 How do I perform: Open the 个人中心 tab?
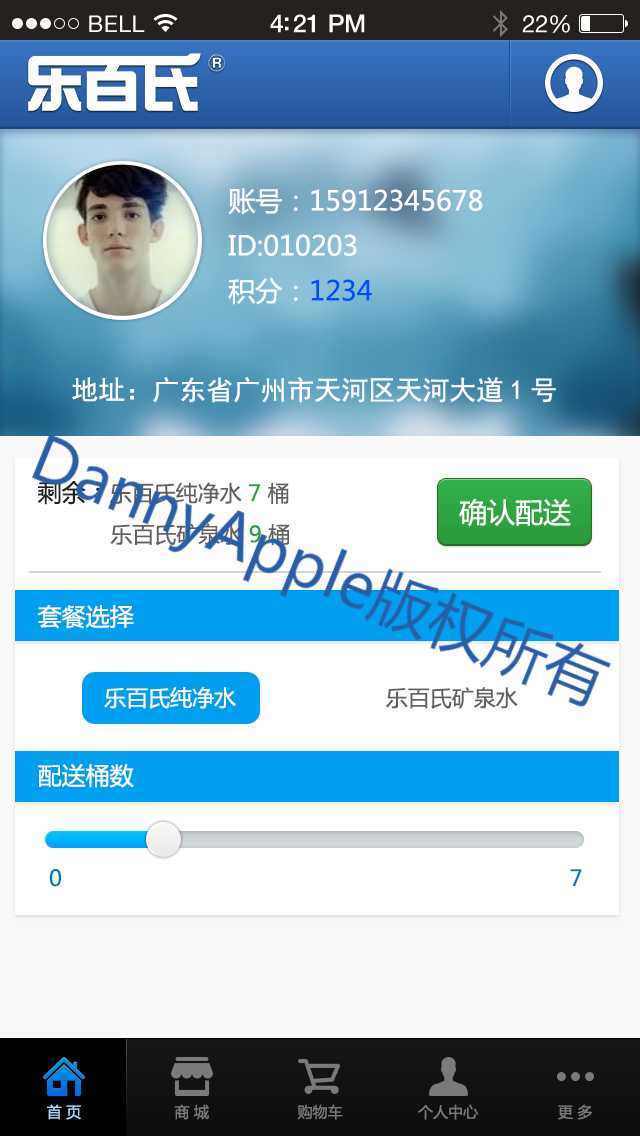(x=447, y=1088)
